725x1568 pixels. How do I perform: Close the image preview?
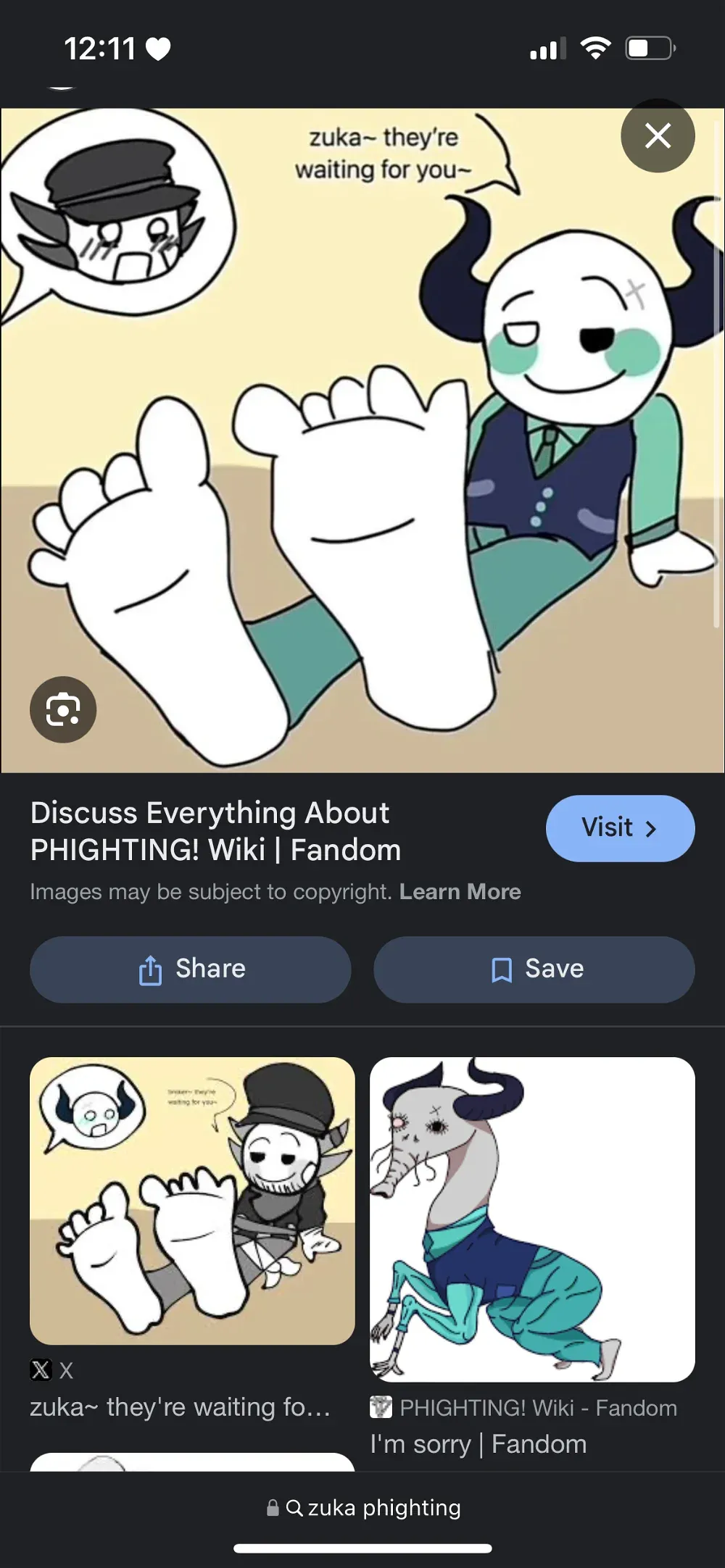(658, 135)
